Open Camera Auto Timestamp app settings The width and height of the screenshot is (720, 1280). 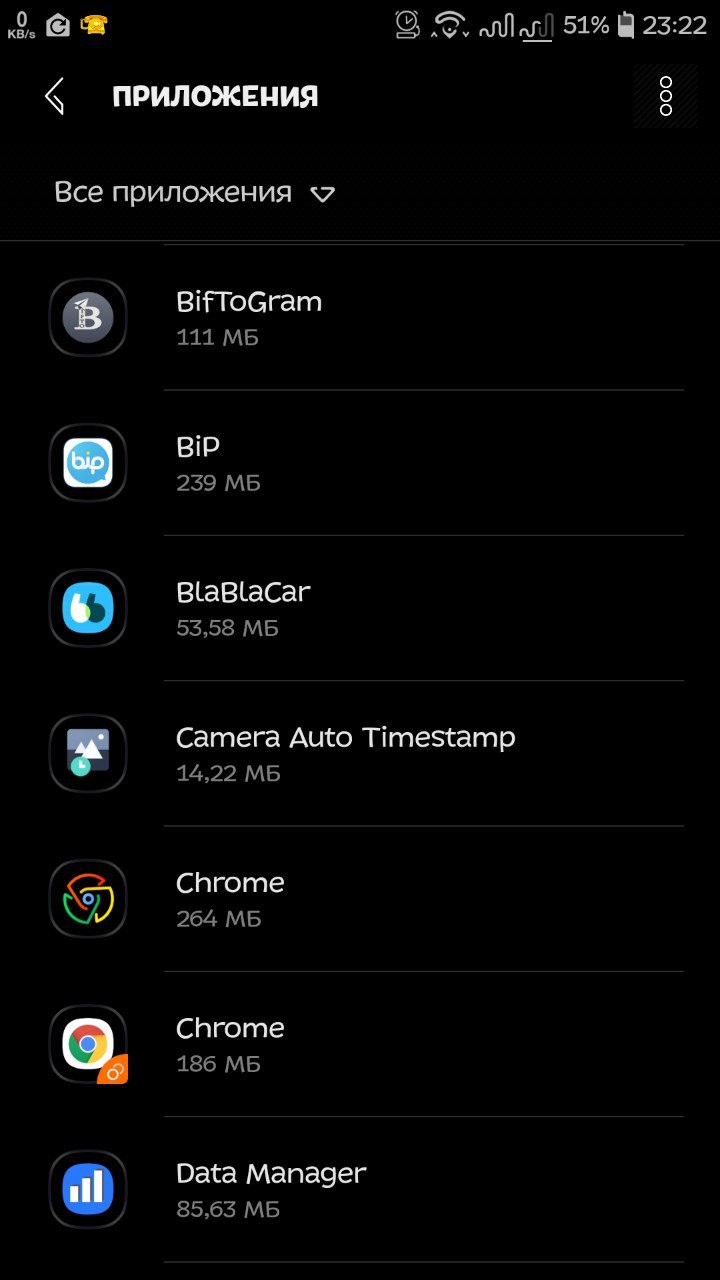coord(360,754)
